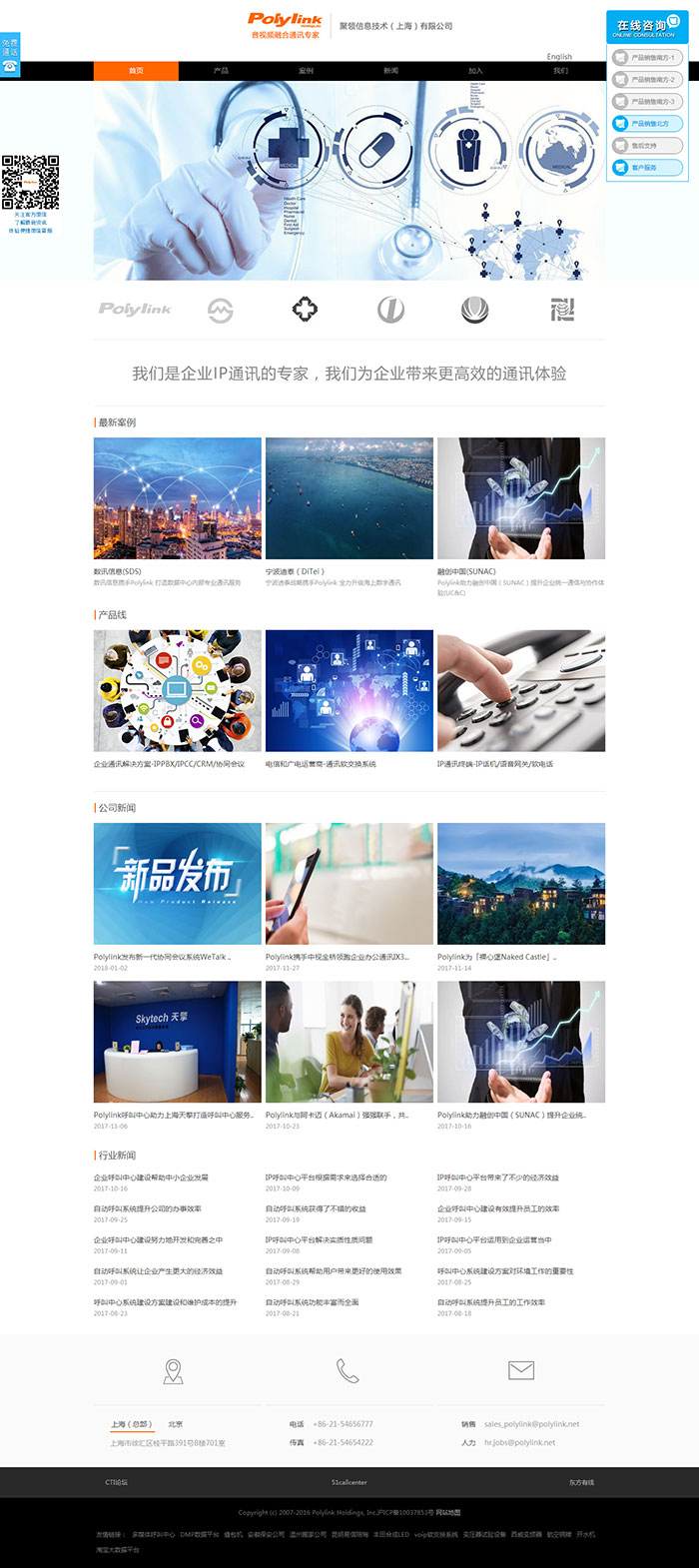The height and width of the screenshot is (1568, 699).
Task: Open the 51callcenter footer link
Action: coord(349,1482)
